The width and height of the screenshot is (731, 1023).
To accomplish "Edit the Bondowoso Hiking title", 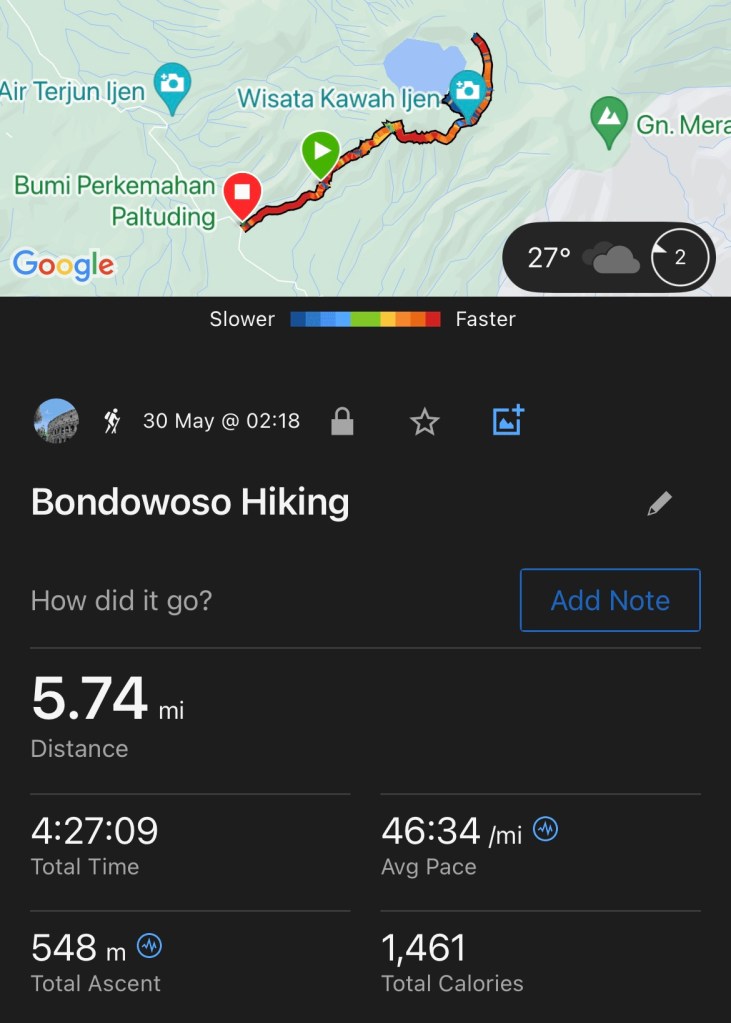I will click(659, 504).
